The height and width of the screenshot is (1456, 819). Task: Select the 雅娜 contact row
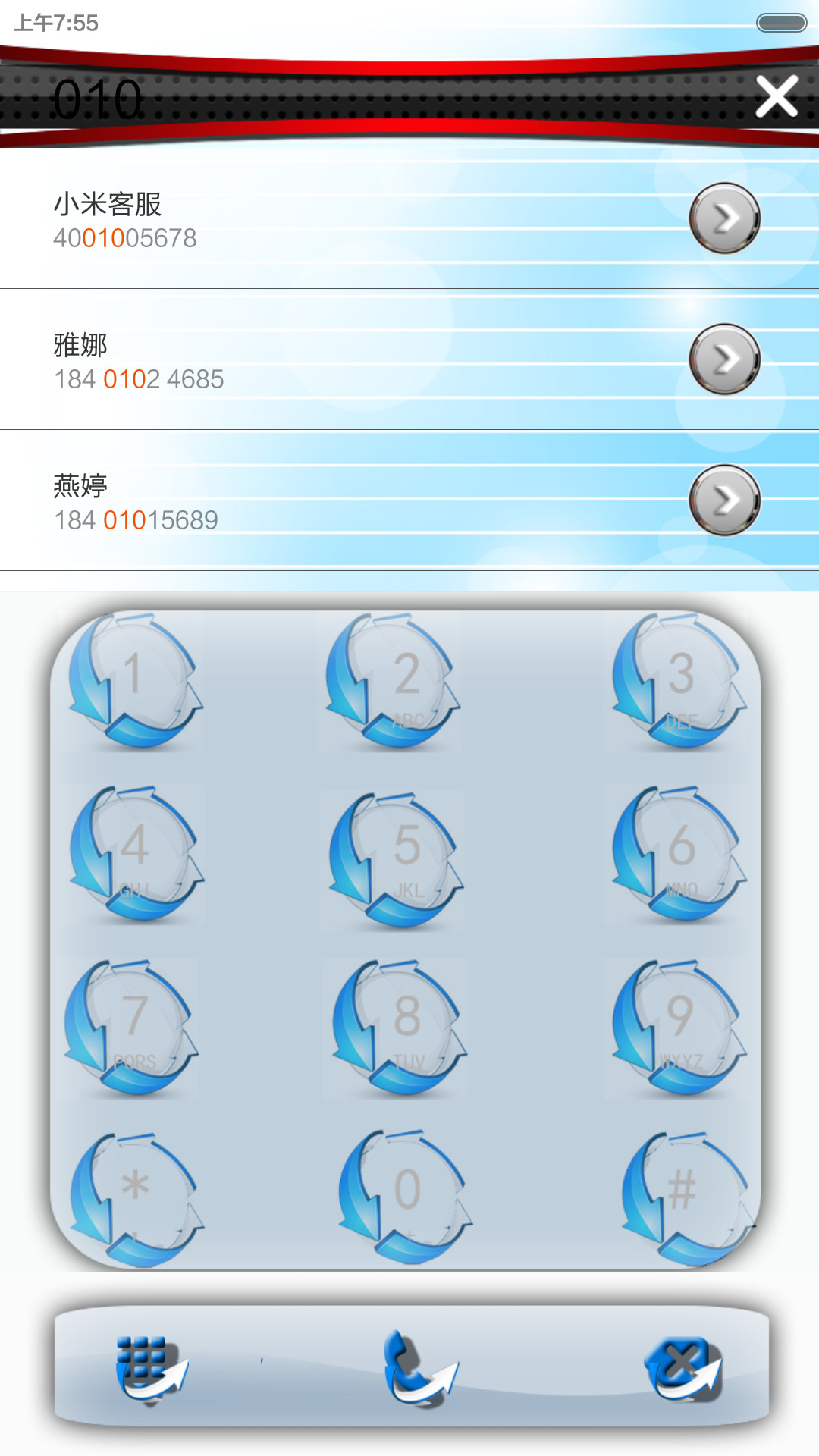(409, 359)
